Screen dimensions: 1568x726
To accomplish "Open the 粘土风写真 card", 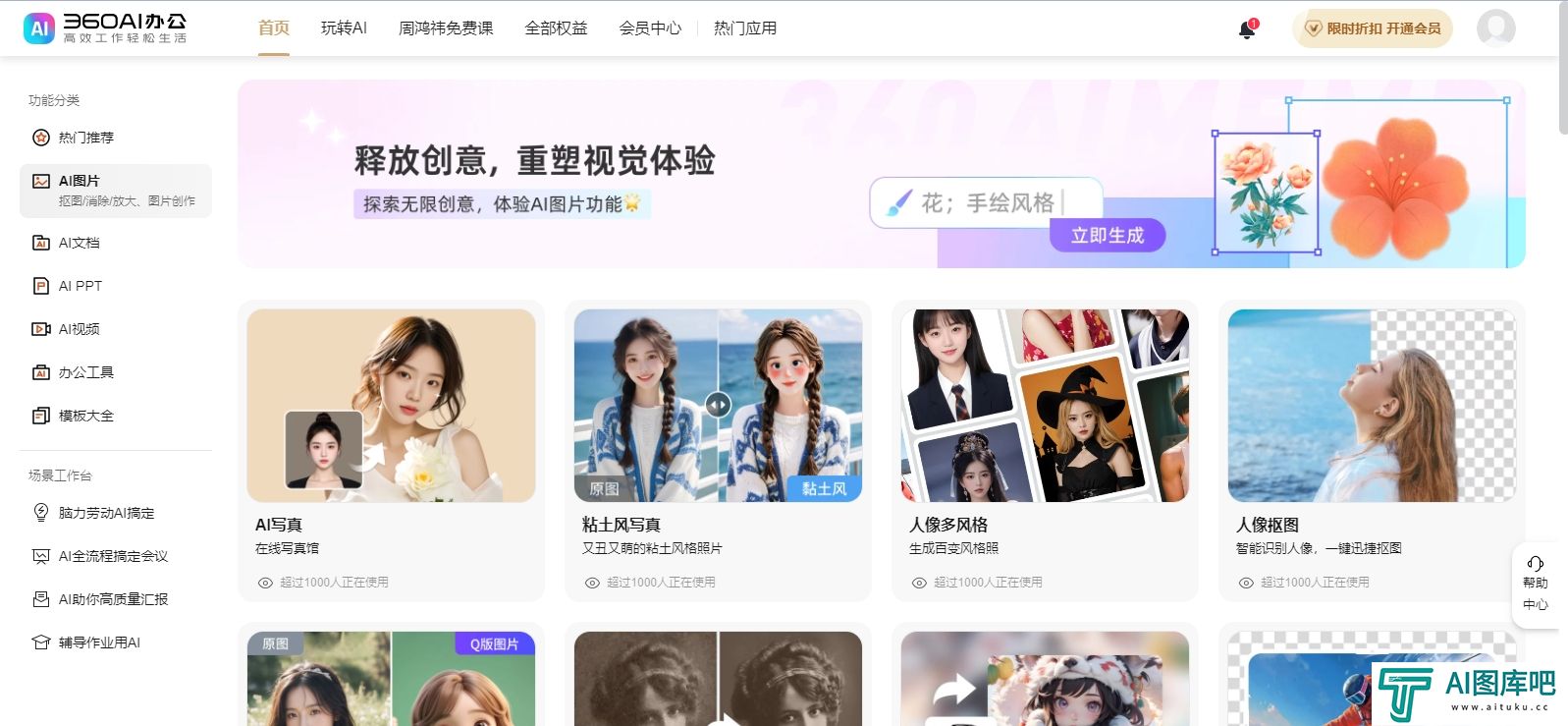I will point(718,450).
